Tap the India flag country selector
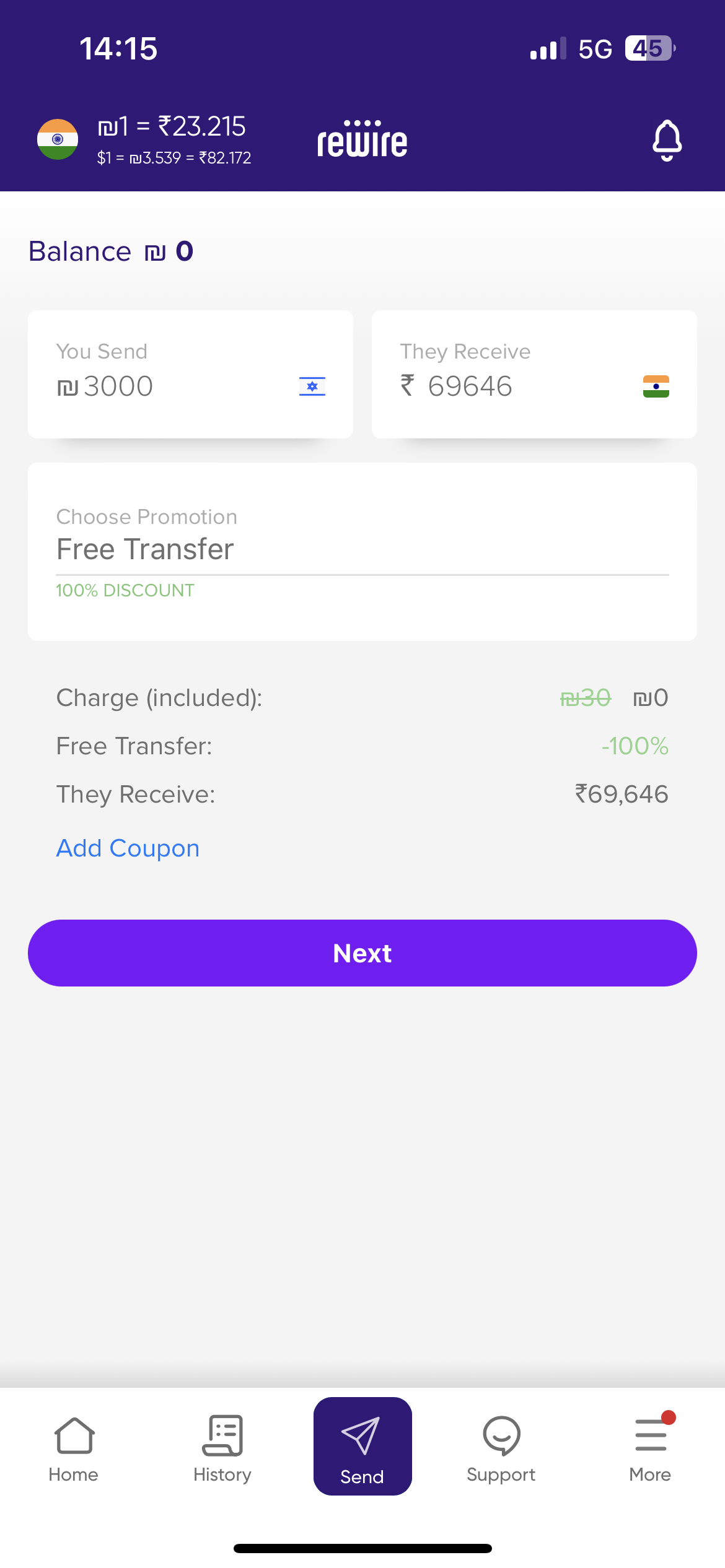Image resolution: width=725 pixels, height=1568 pixels. pyautogui.click(x=58, y=139)
